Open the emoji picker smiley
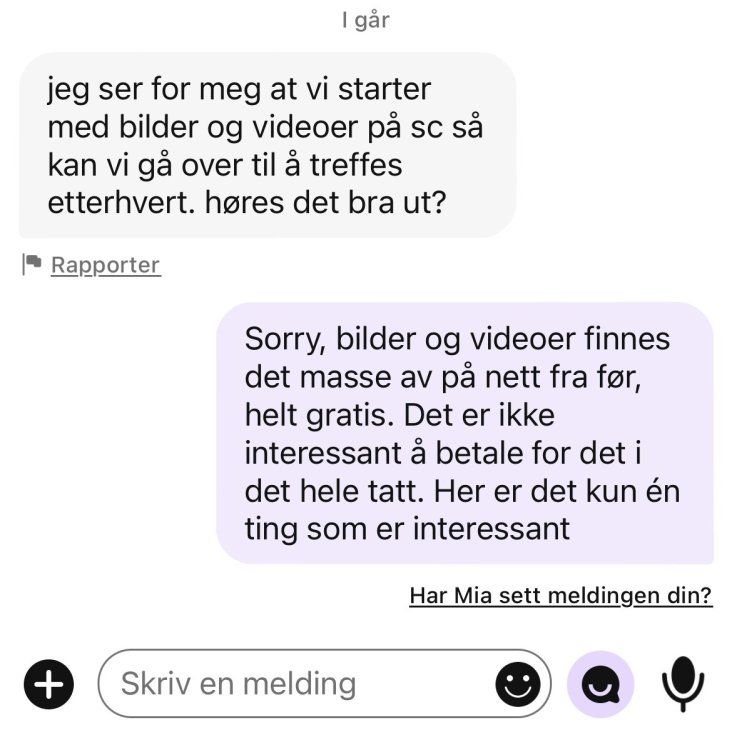Viewport: 732px width, 750px height. pos(518,684)
